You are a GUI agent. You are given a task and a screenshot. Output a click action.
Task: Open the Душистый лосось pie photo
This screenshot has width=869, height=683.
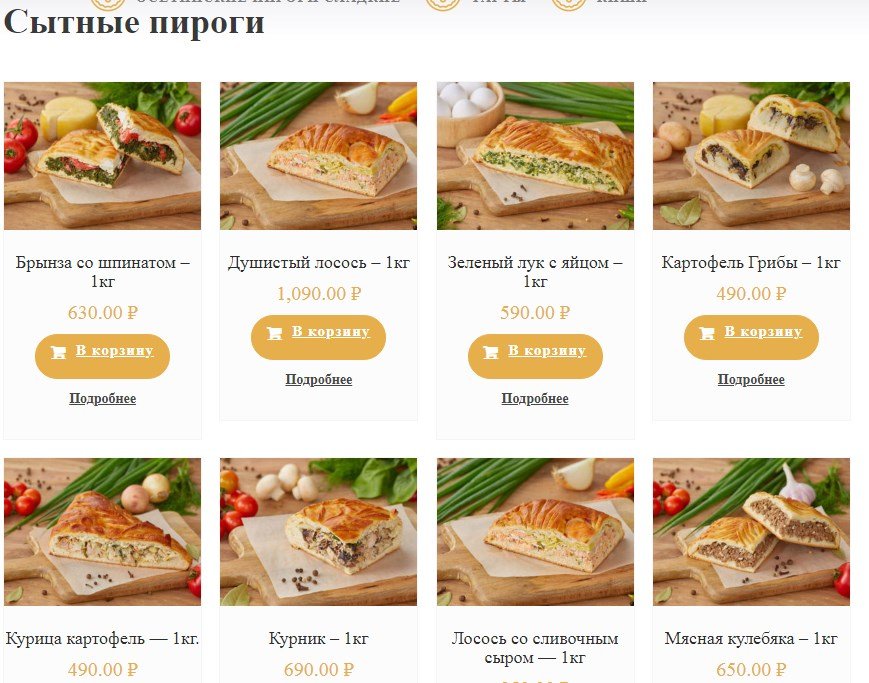pyautogui.click(x=318, y=156)
